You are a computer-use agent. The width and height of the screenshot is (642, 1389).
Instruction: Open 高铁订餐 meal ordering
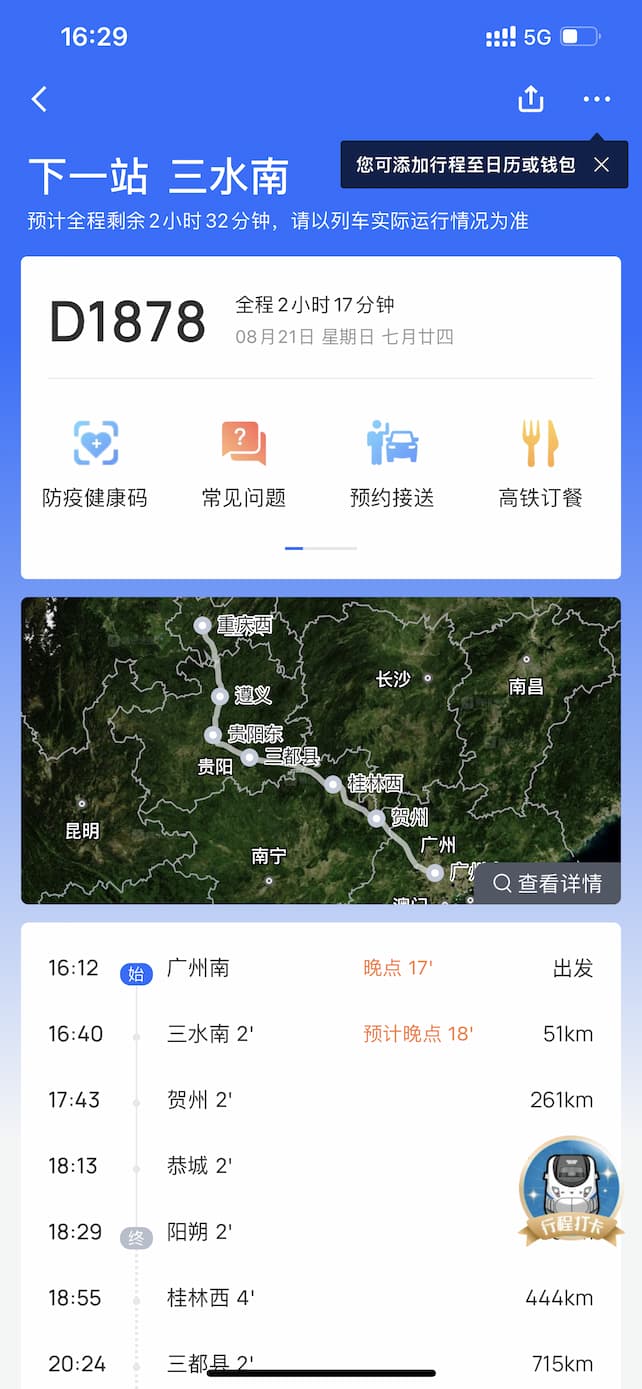coord(540,464)
